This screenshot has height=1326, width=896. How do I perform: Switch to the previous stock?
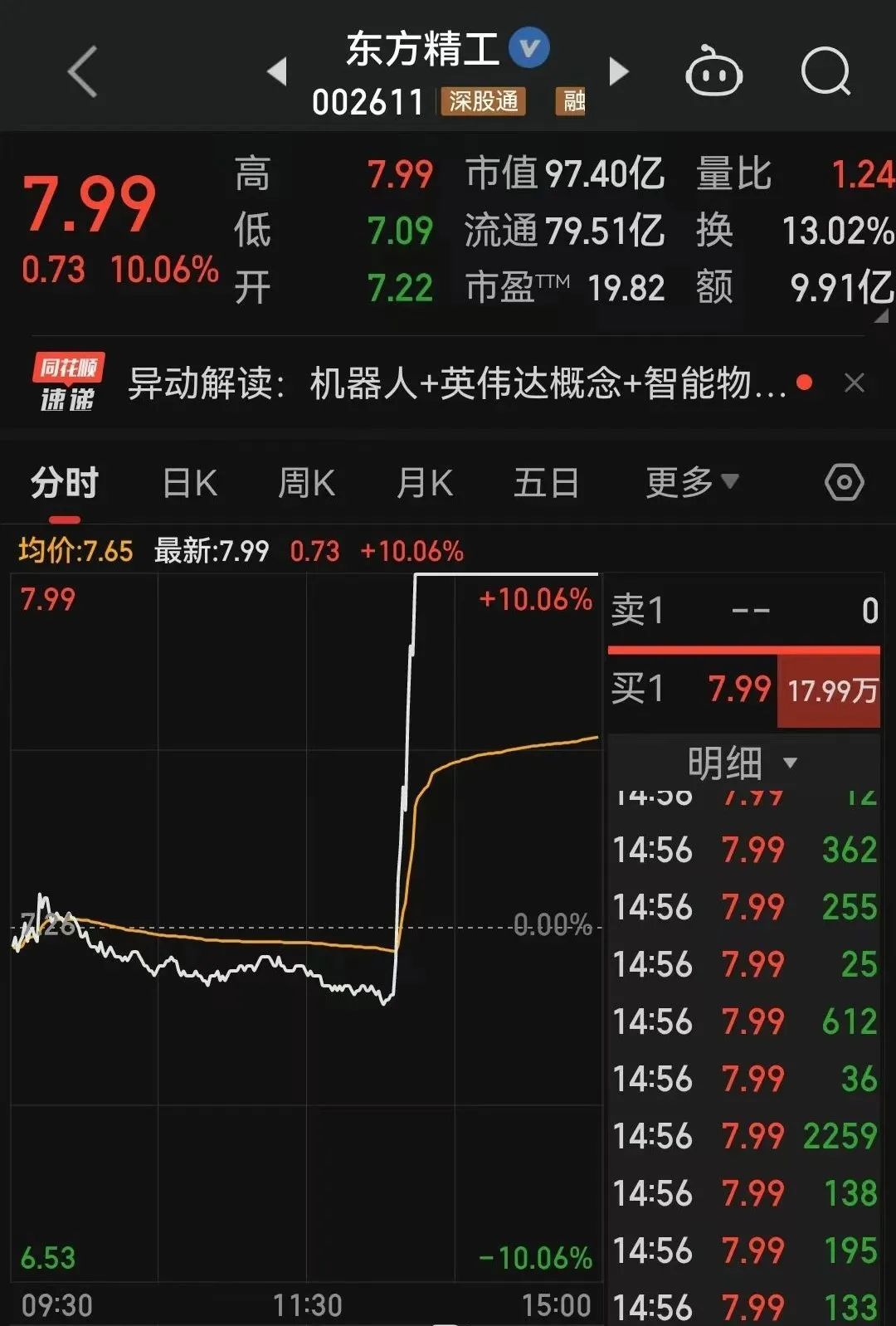(x=277, y=71)
